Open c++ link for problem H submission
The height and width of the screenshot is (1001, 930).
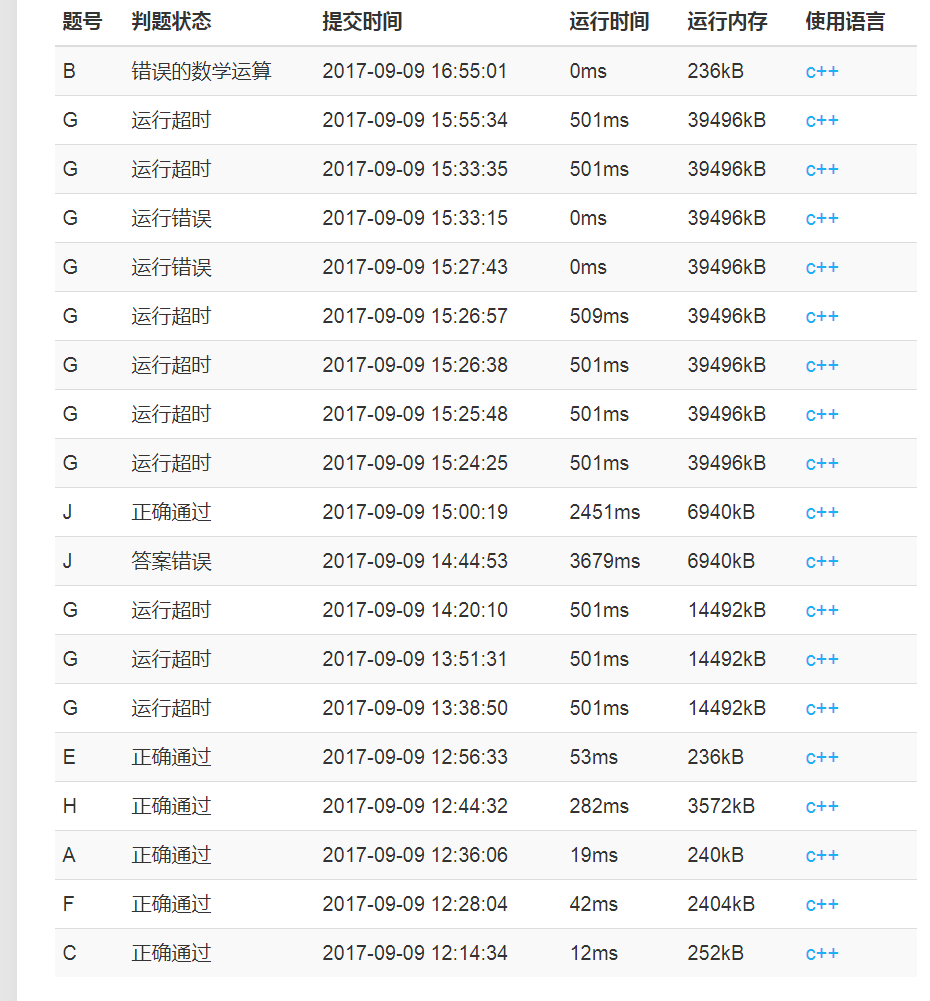coord(822,807)
